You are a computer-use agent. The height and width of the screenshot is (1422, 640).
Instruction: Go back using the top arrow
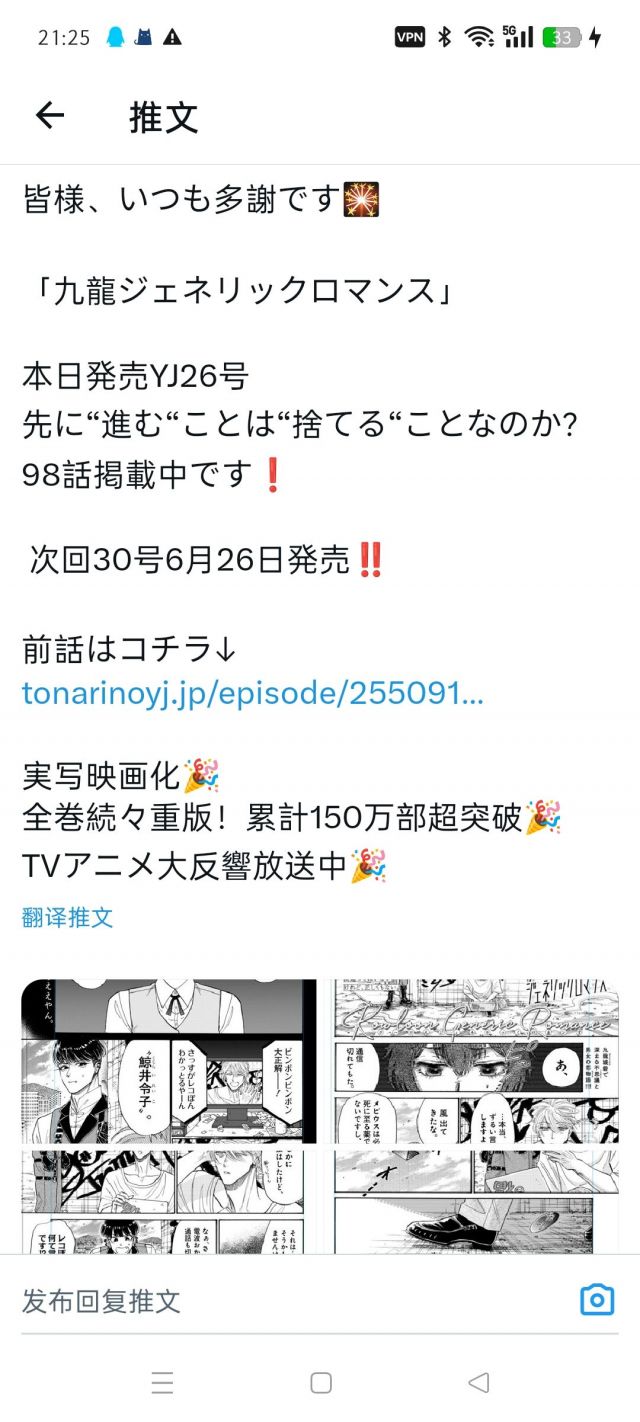pos(50,116)
